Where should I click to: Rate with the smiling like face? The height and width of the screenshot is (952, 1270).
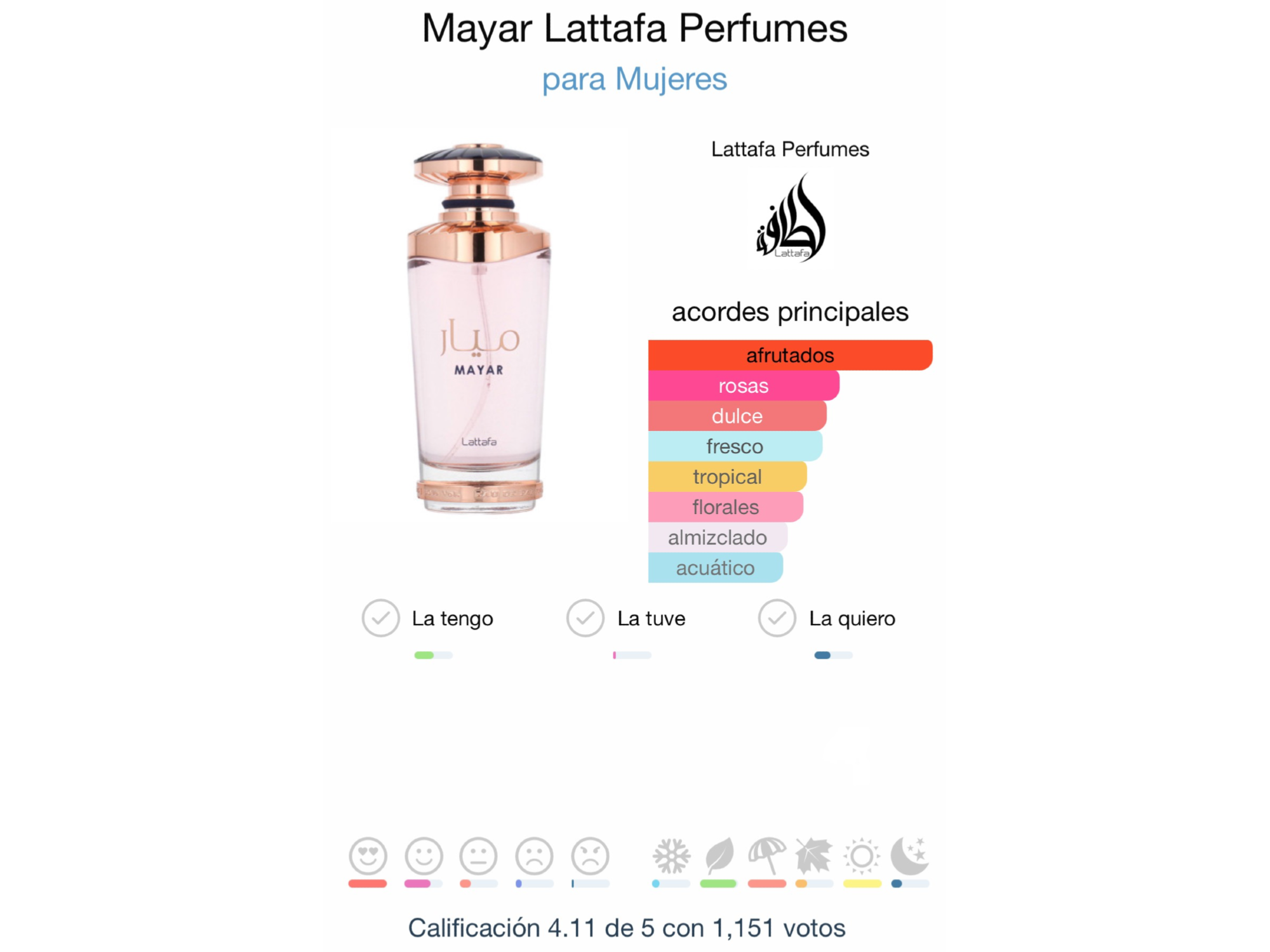pyautogui.click(x=424, y=856)
